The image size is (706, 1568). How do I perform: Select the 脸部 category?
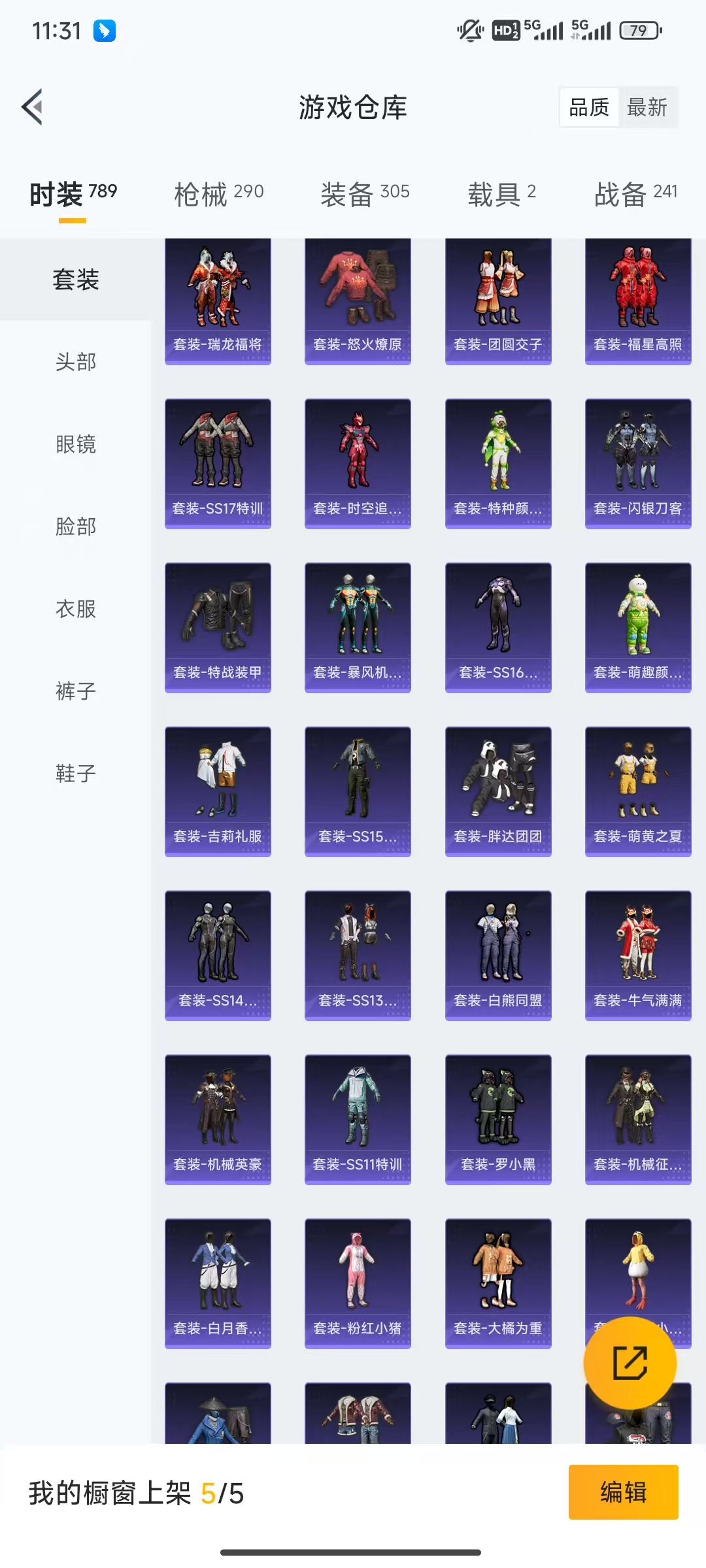click(x=76, y=527)
